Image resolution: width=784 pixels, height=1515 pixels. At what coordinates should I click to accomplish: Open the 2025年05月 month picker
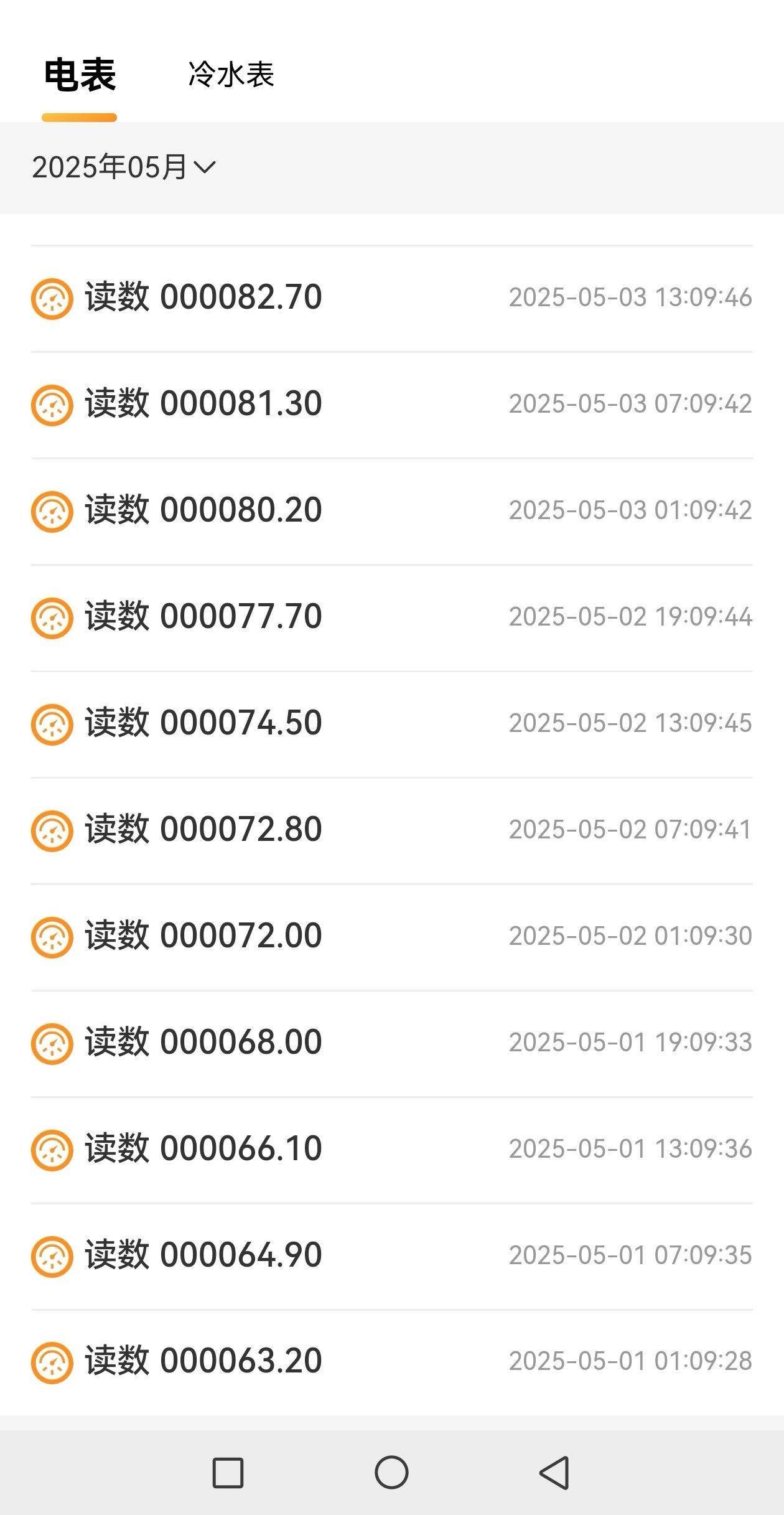(123, 167)
